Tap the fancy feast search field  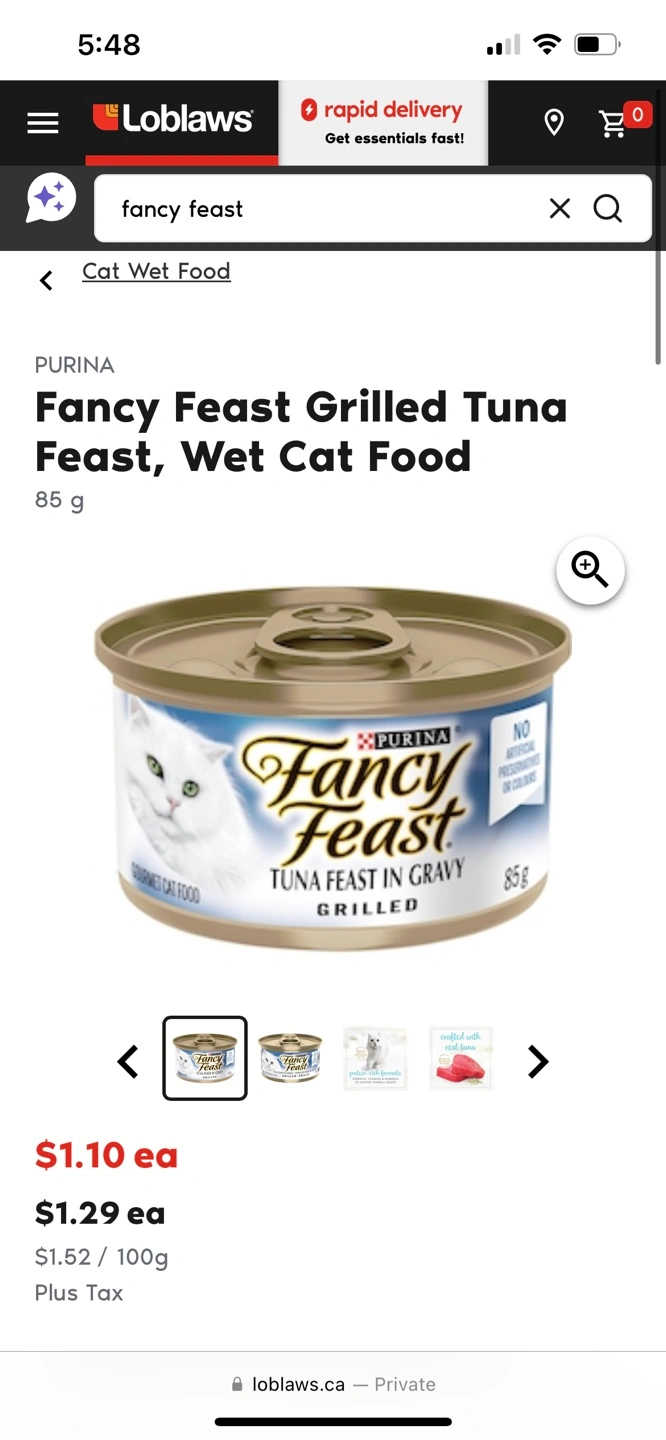coord(320,209)
